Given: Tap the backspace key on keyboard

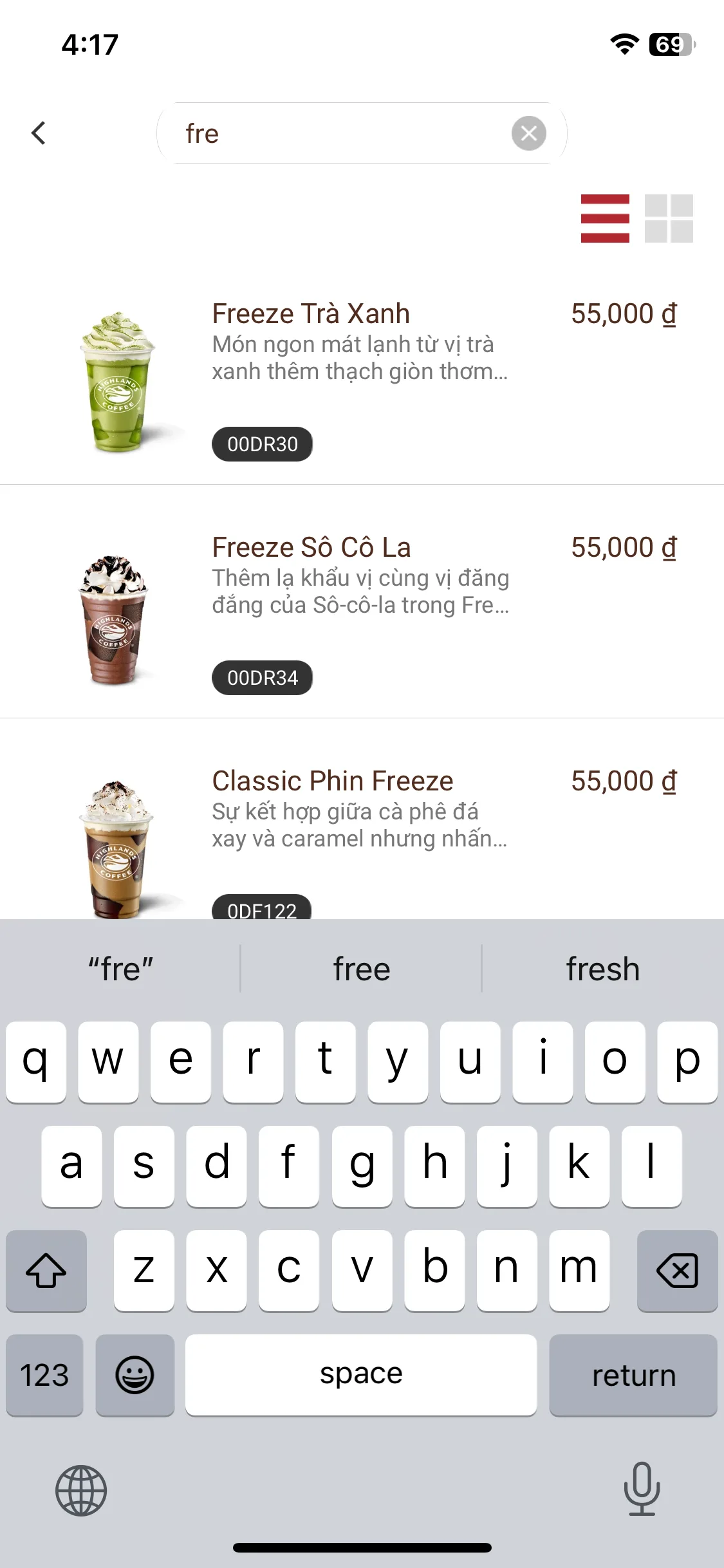Looking at the screenshot, I should (677, 1270).
